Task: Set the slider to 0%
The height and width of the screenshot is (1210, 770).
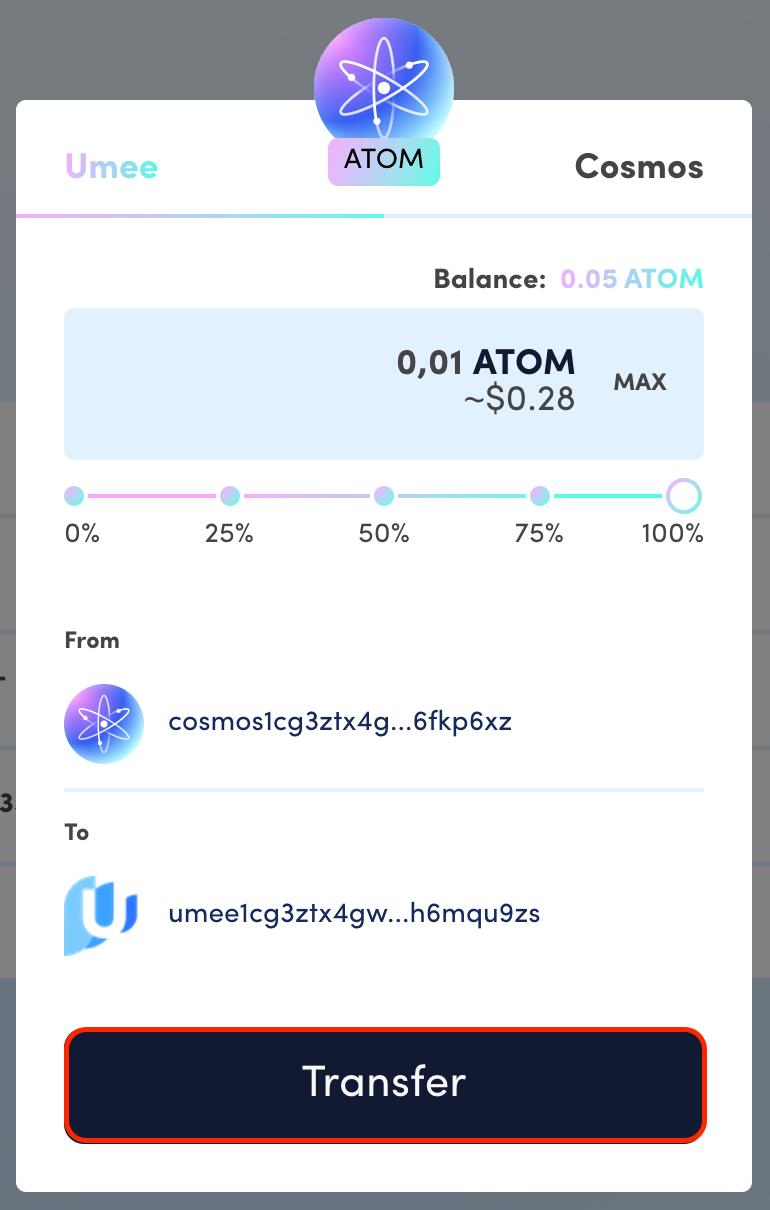Action: coord(74,495)
